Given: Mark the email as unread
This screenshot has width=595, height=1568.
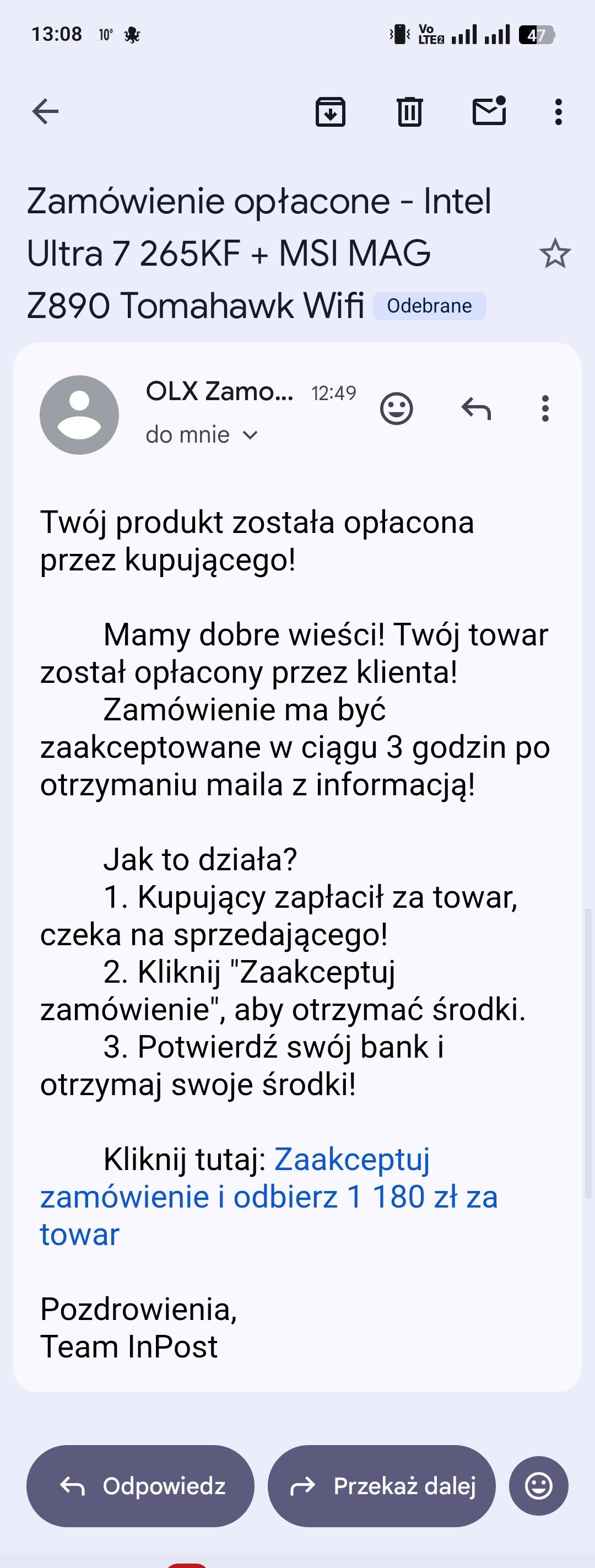Looking at the screenshot, I should click(489, 111).
